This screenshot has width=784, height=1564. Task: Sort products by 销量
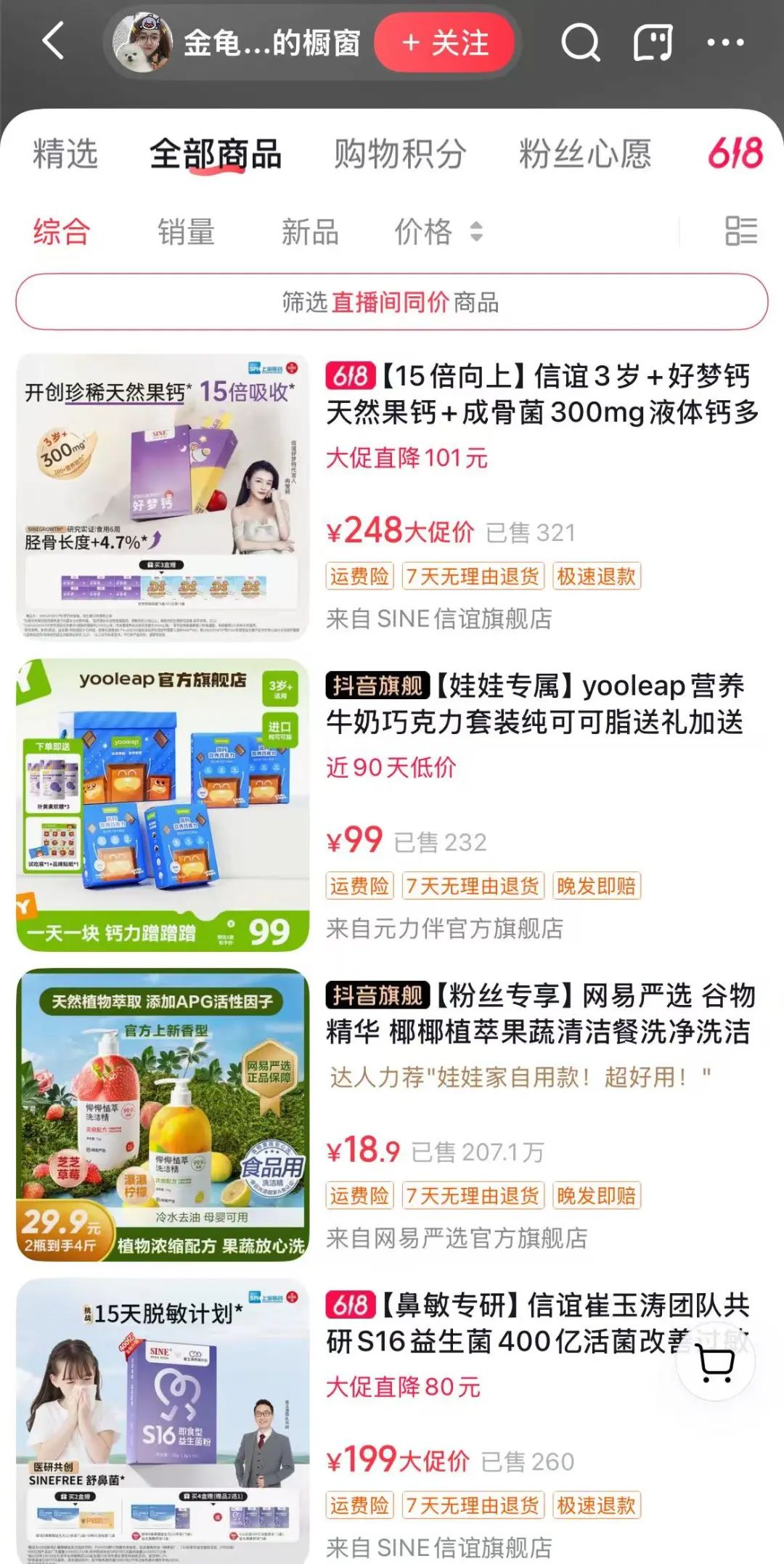(x=186, y=232)
